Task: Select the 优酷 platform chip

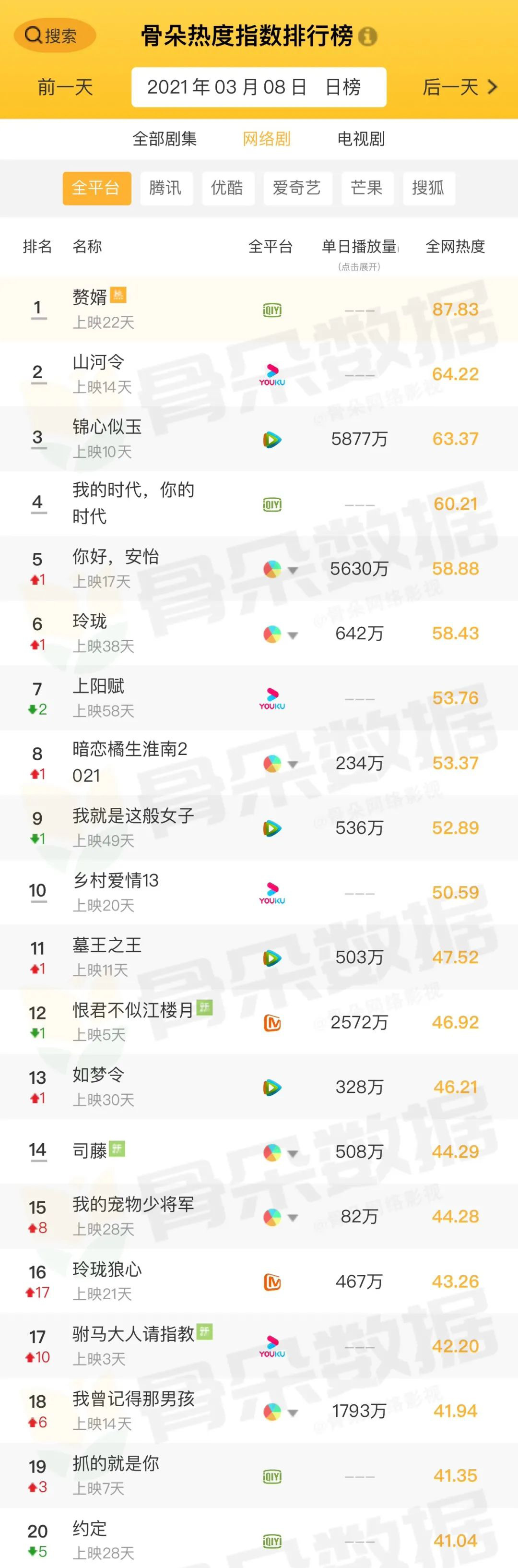Action: coord(227,188)
